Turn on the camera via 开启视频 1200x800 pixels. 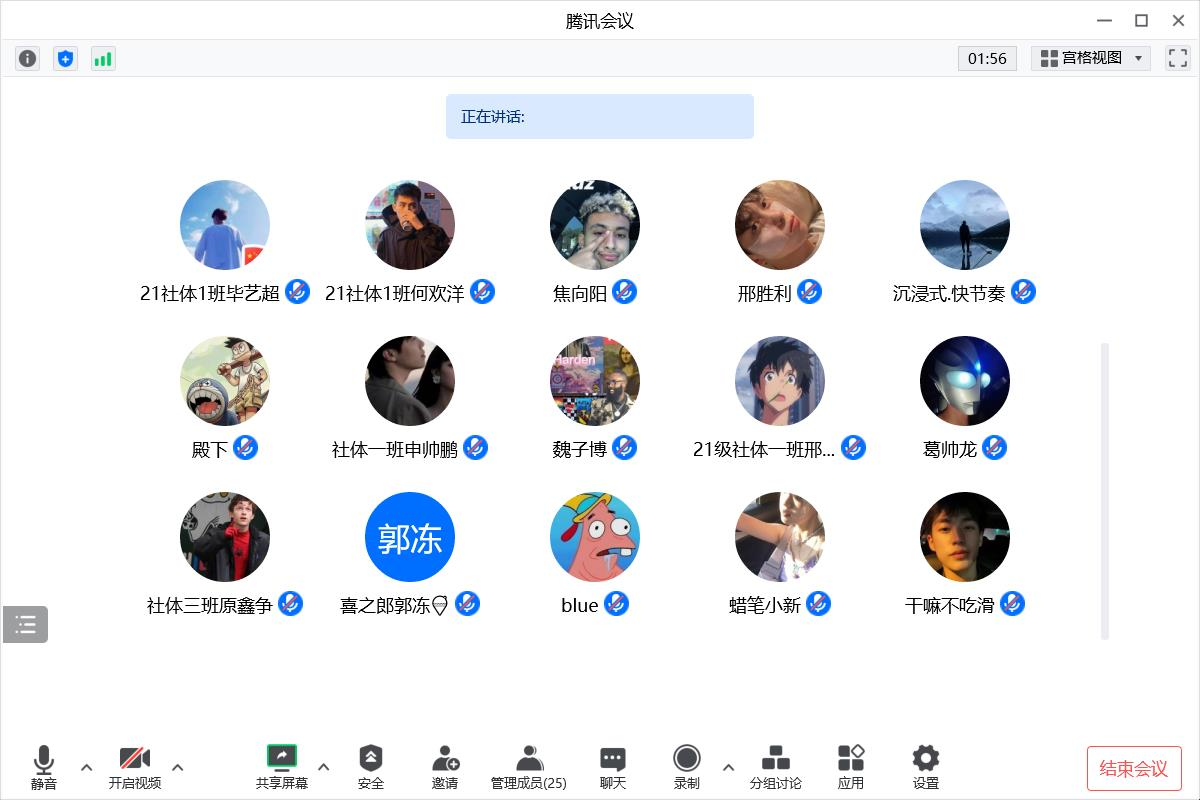click(134, 767)
